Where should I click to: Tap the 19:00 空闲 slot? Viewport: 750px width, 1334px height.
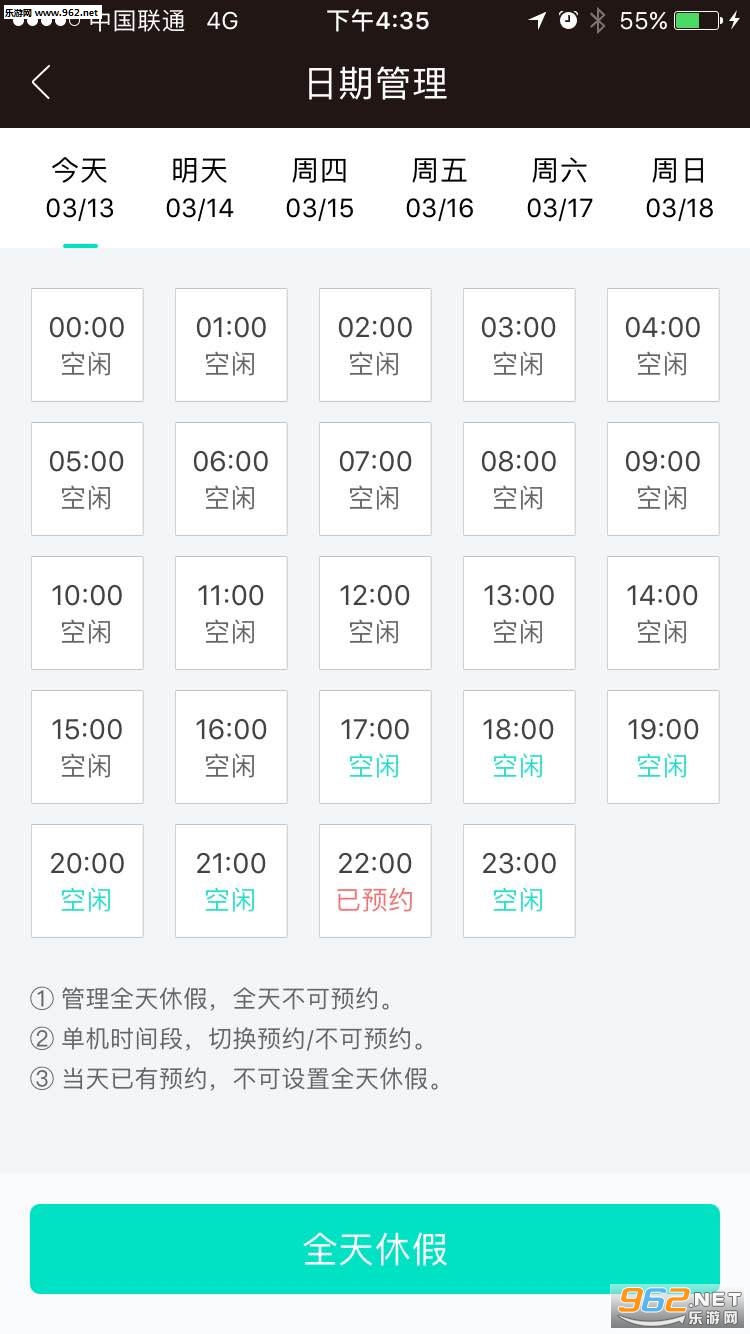click(x=663, y=747)
